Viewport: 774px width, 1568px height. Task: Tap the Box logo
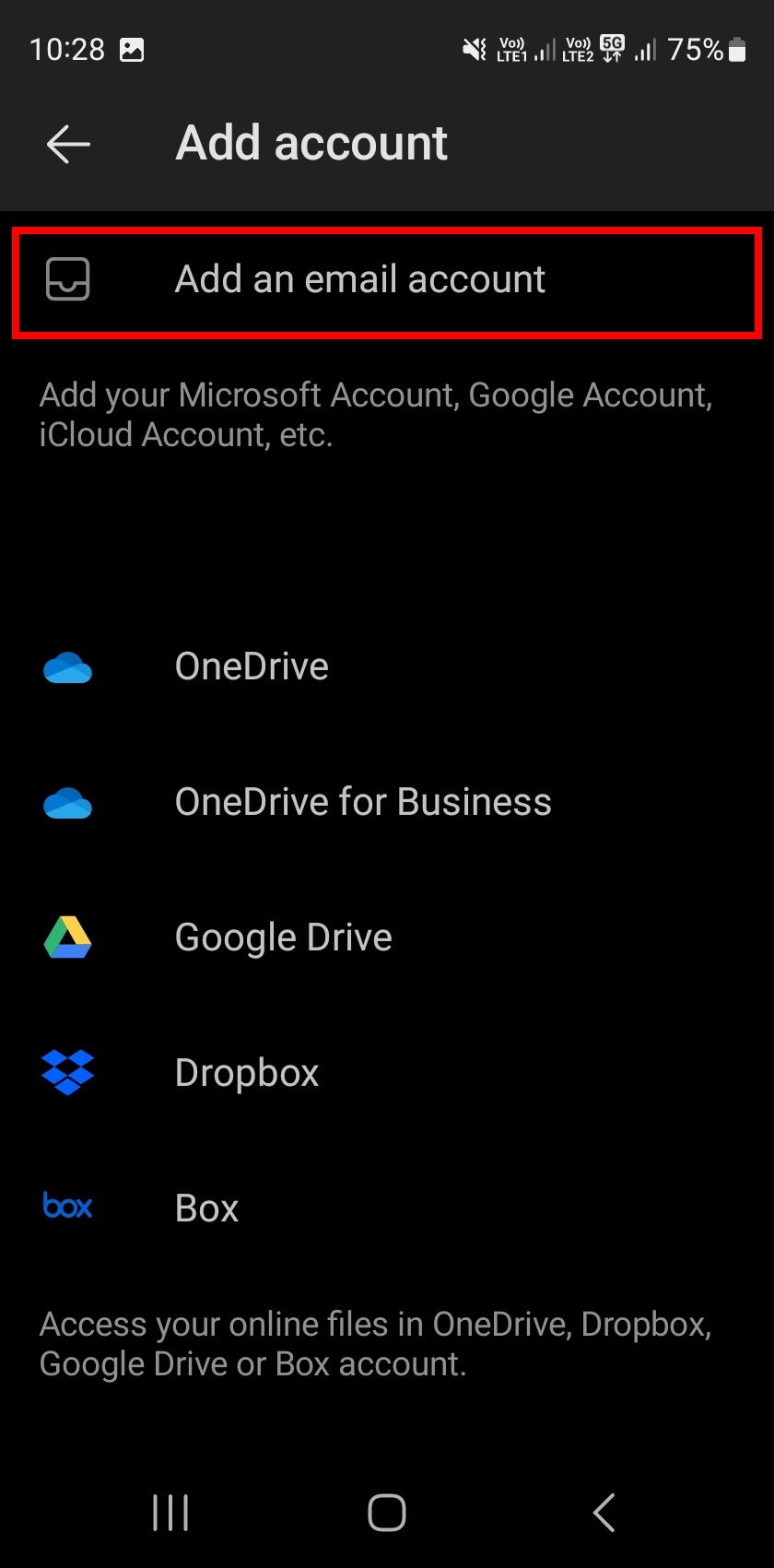click(66, 1208)
